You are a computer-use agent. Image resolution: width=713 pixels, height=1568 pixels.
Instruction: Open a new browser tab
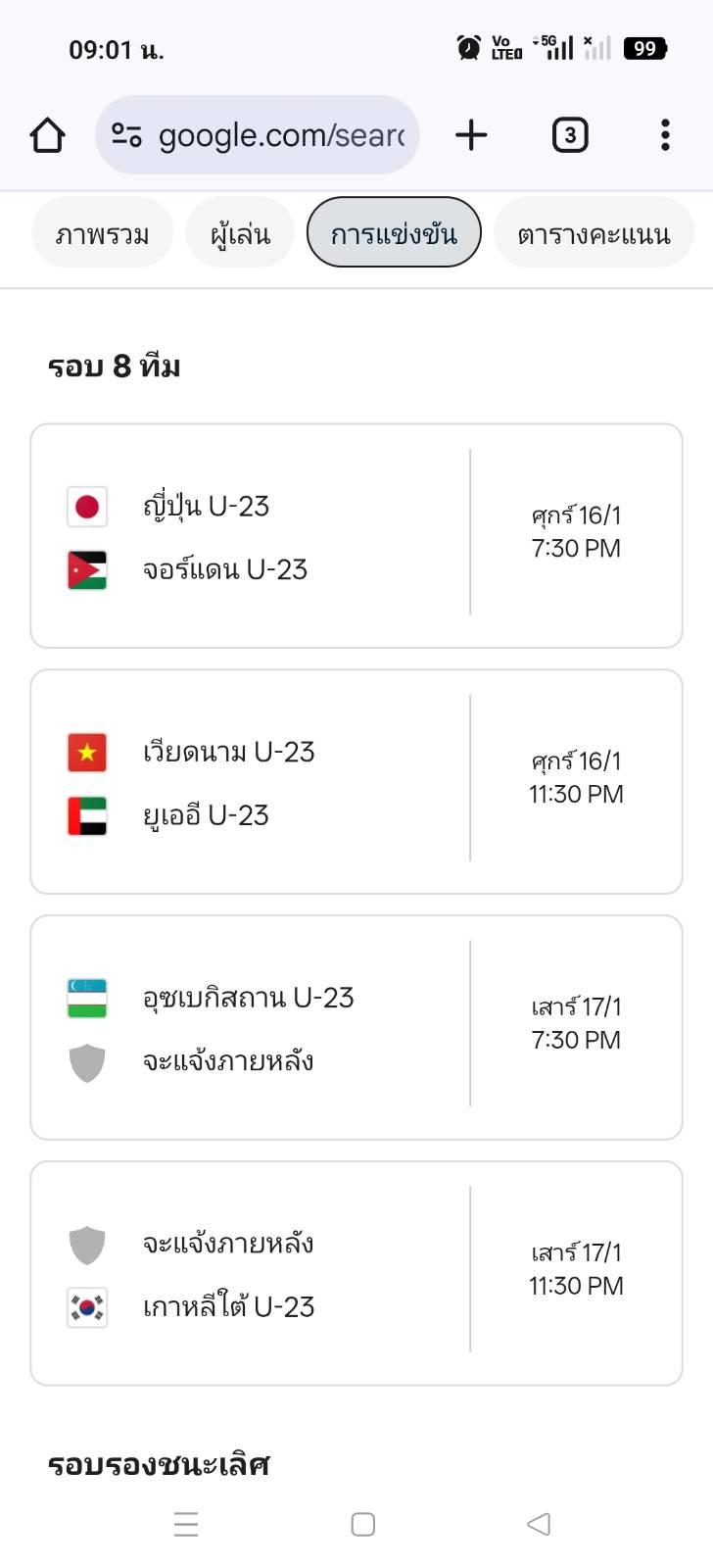tap(471, 135)
